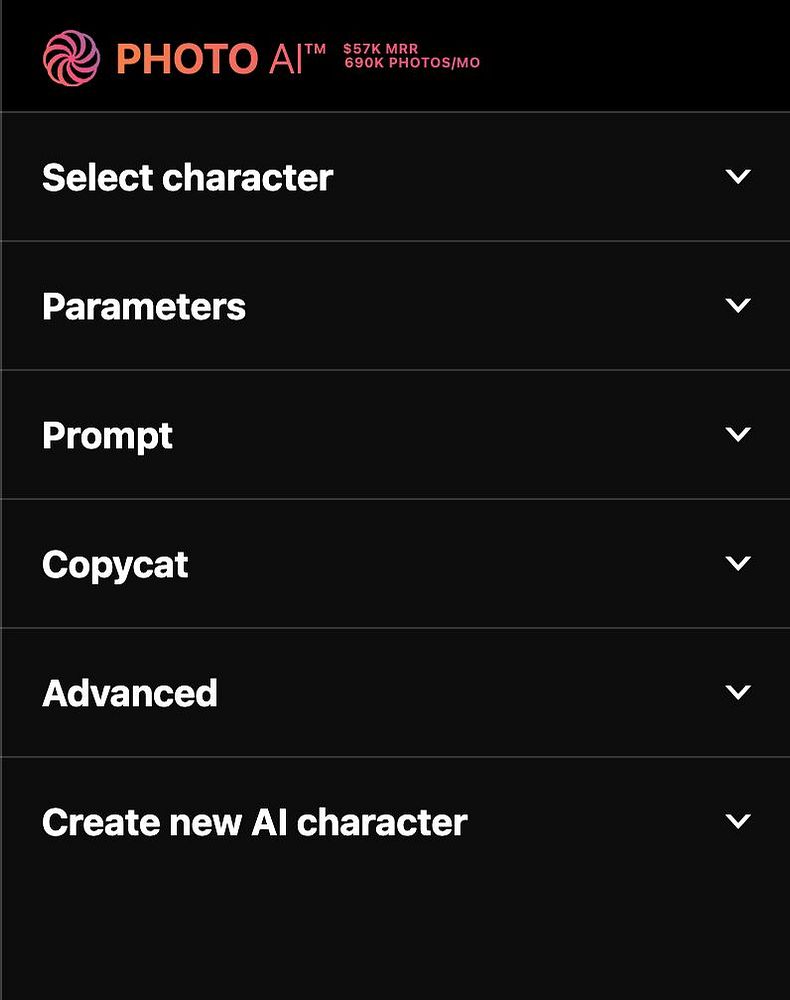The height and width of the screenshot is (1000, 790).
Task: Expand the Select character section
Action: 394,177
